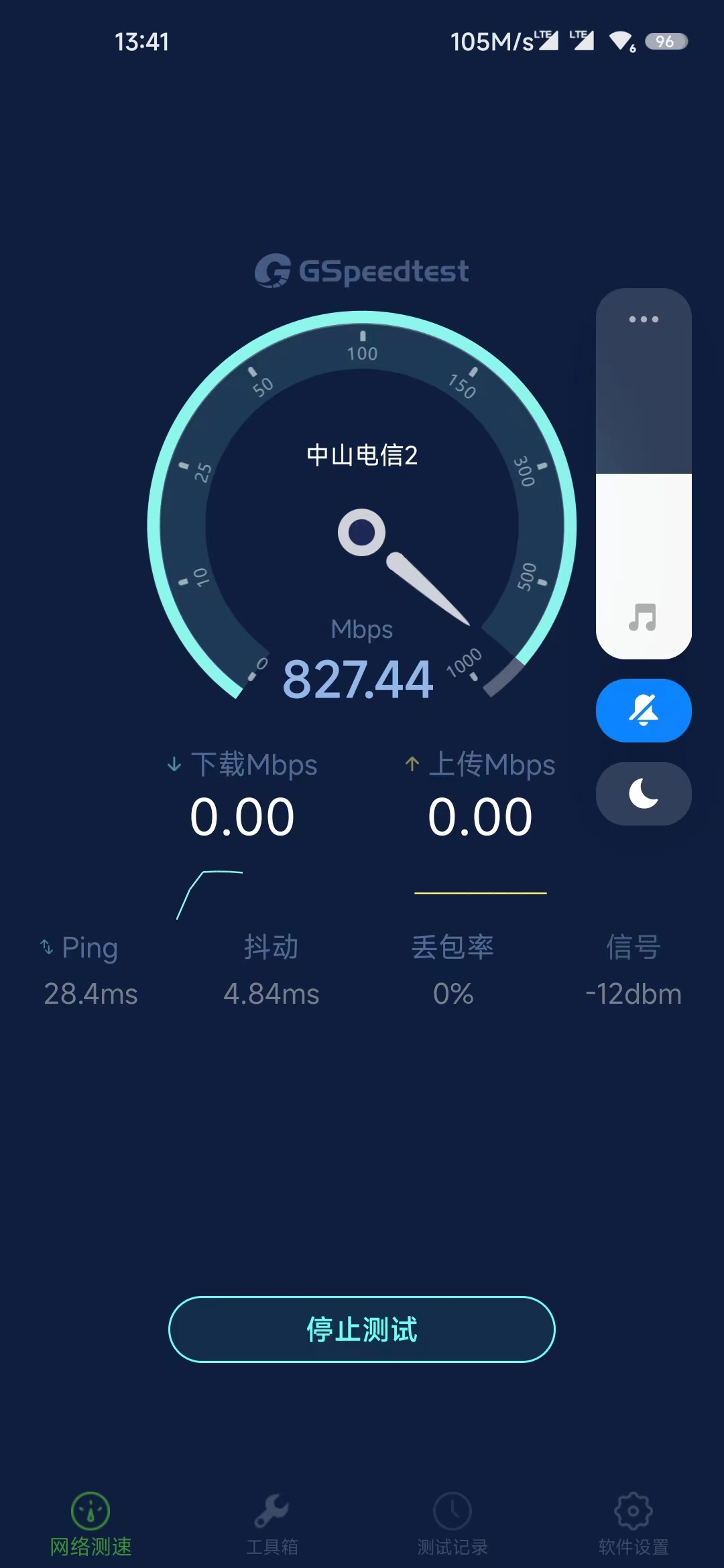Toggle the muted bell ringer mode

pyautogui.click(x=644, y=710)
